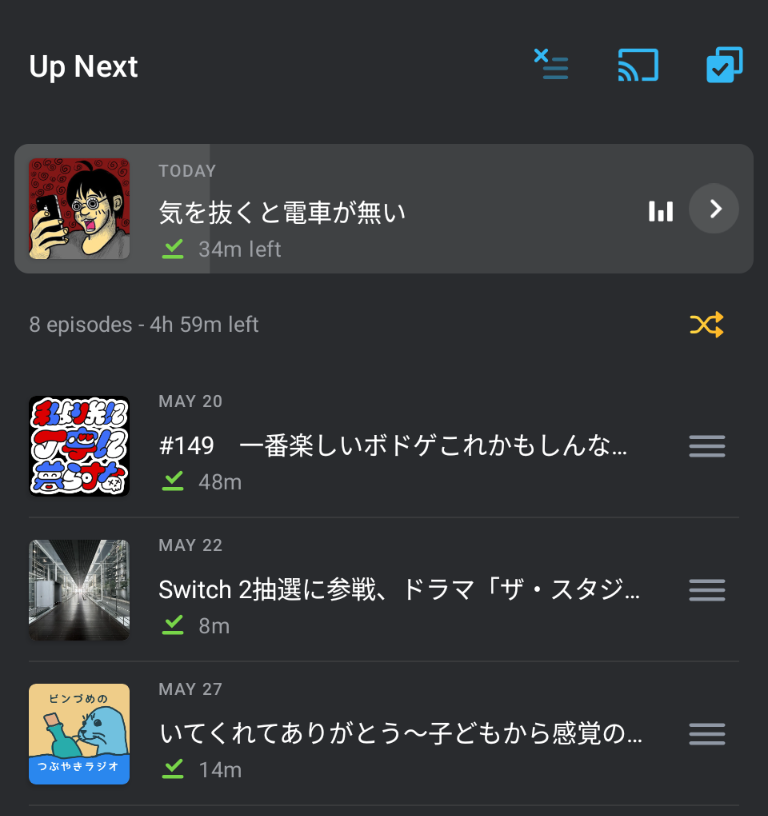Viewport: 768px width, 816px height.
Task: Clear the Up Next queue
Action: [x=551, y=66]
